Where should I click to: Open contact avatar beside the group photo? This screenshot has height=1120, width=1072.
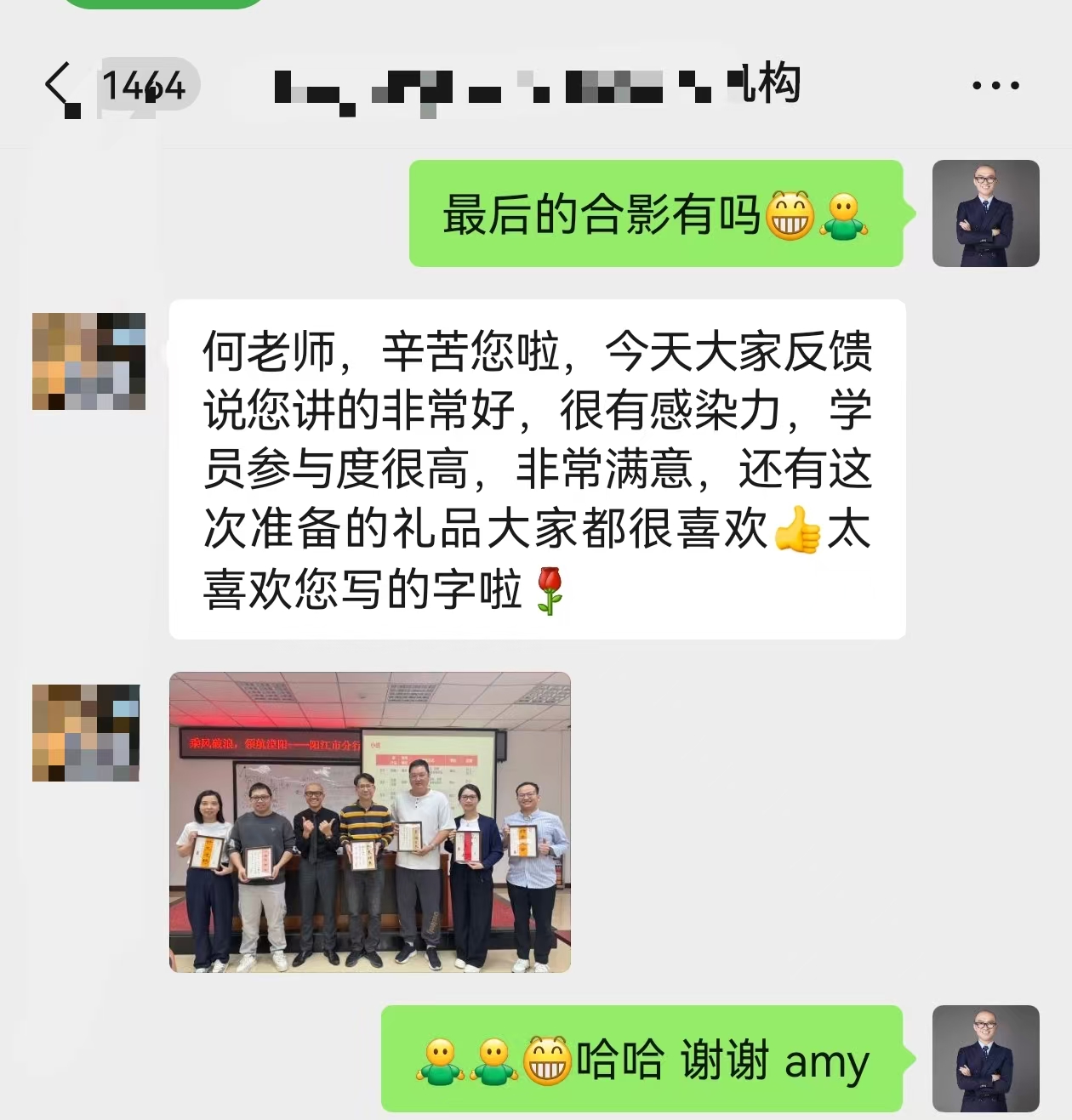coord(86,733)
